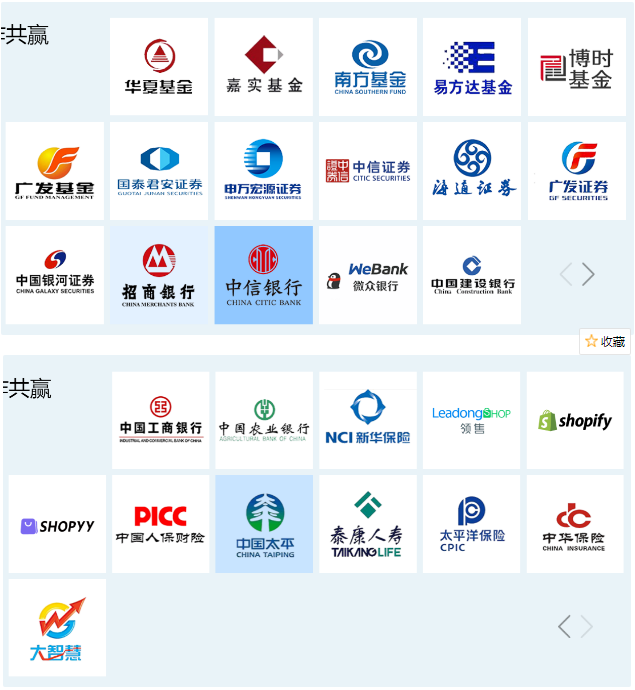Open the 华夏基金 tile
The image size is (635, 690).
point(159,66)
